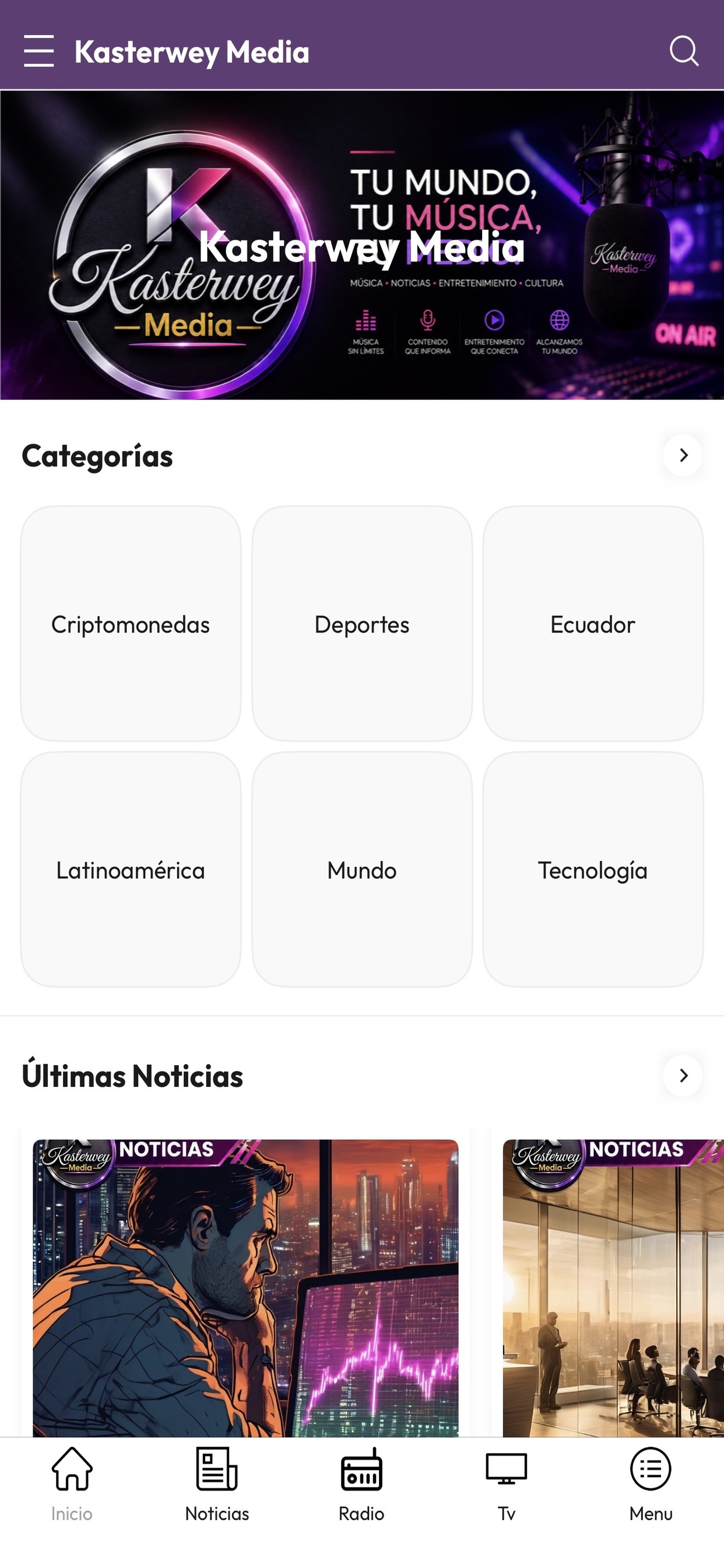The width and height of the screenshot is (724, 1568).
Task: Open the hamburger drawer menu
Action: pos(39,51)
